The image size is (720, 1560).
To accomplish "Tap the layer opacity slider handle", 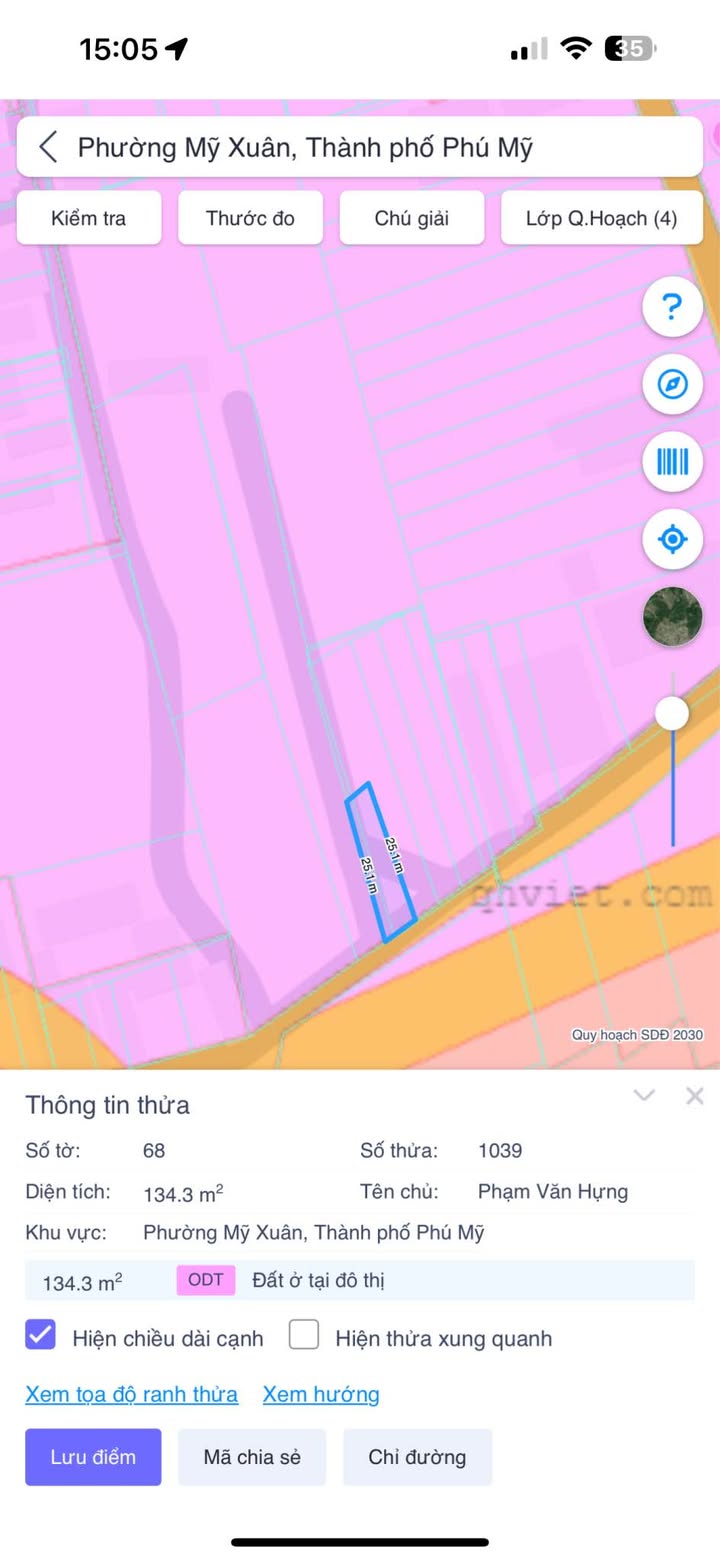I will (x=672, y=714).
